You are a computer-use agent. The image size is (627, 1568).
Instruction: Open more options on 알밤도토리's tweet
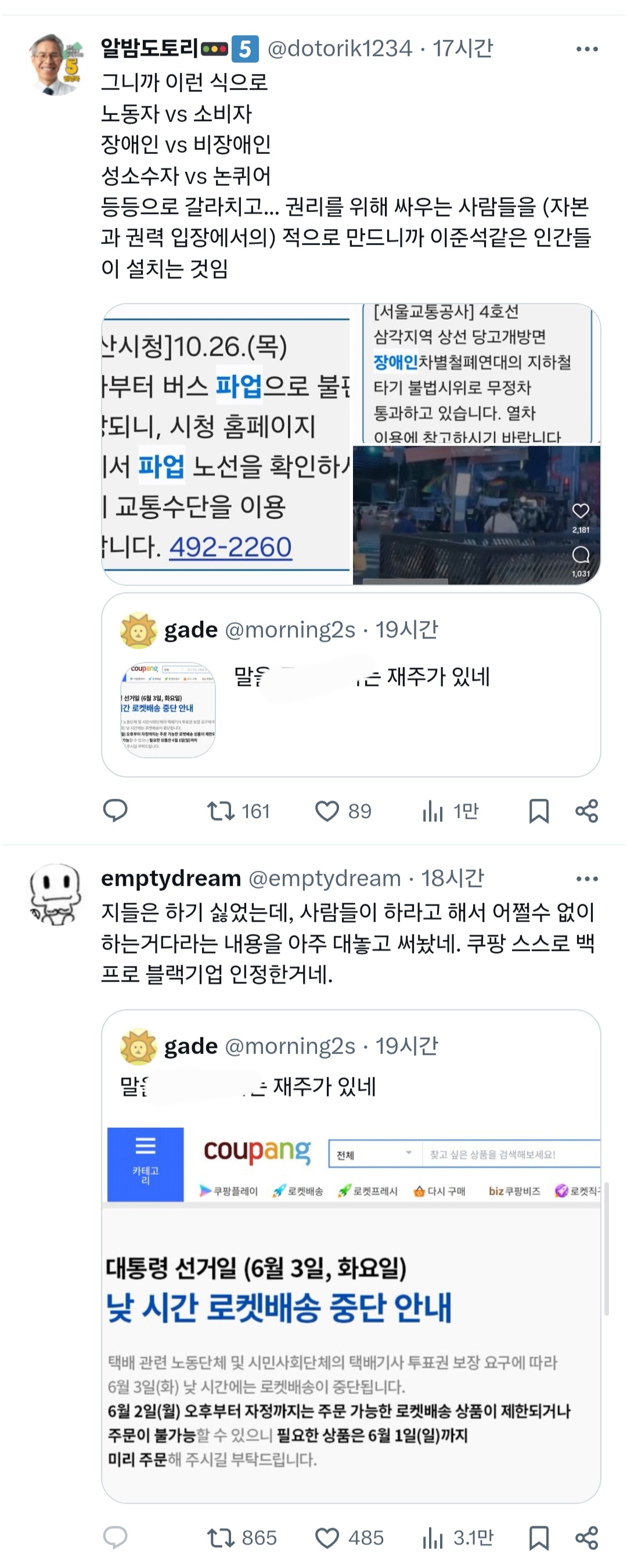pyautogui.click(x=586, y=50)
